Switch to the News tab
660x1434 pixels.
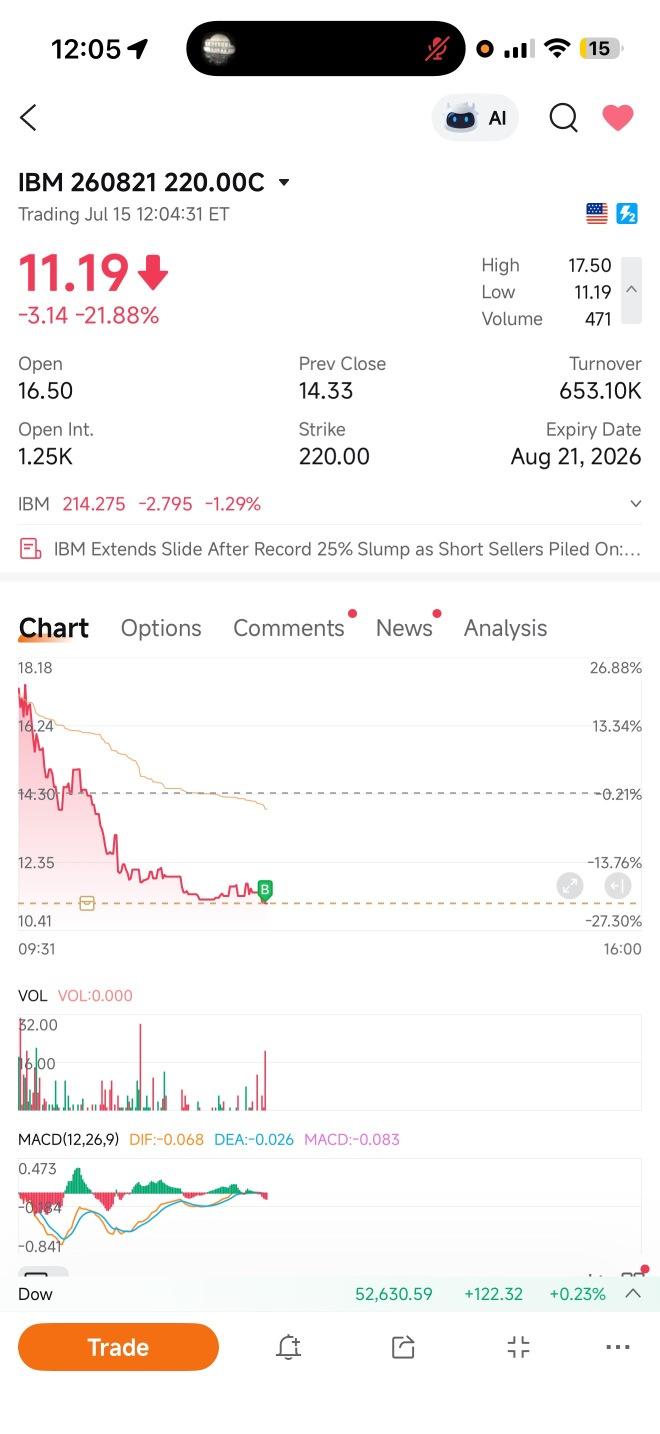pos(404,628)
